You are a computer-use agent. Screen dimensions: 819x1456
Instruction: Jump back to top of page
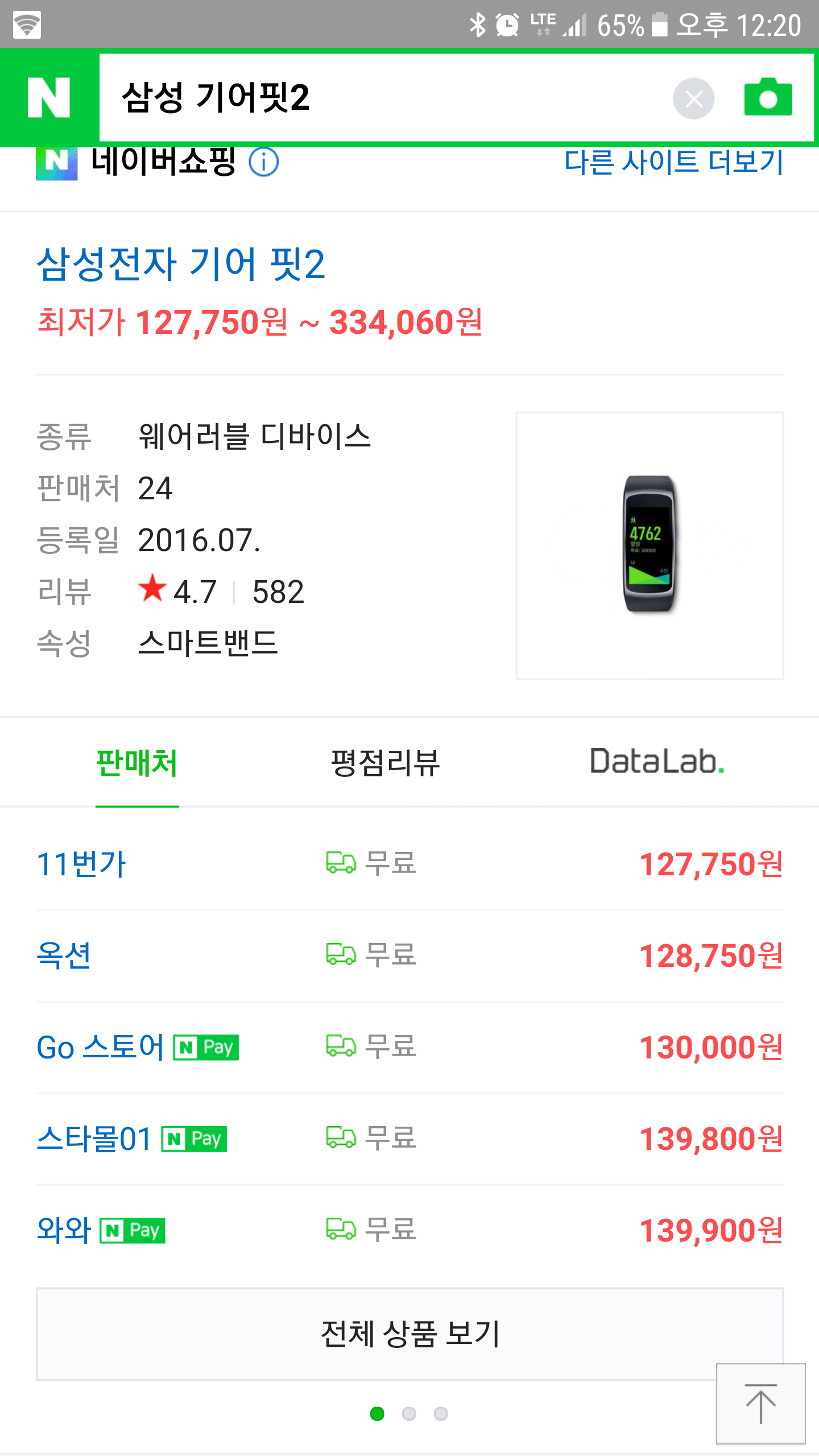(760, 1404)
